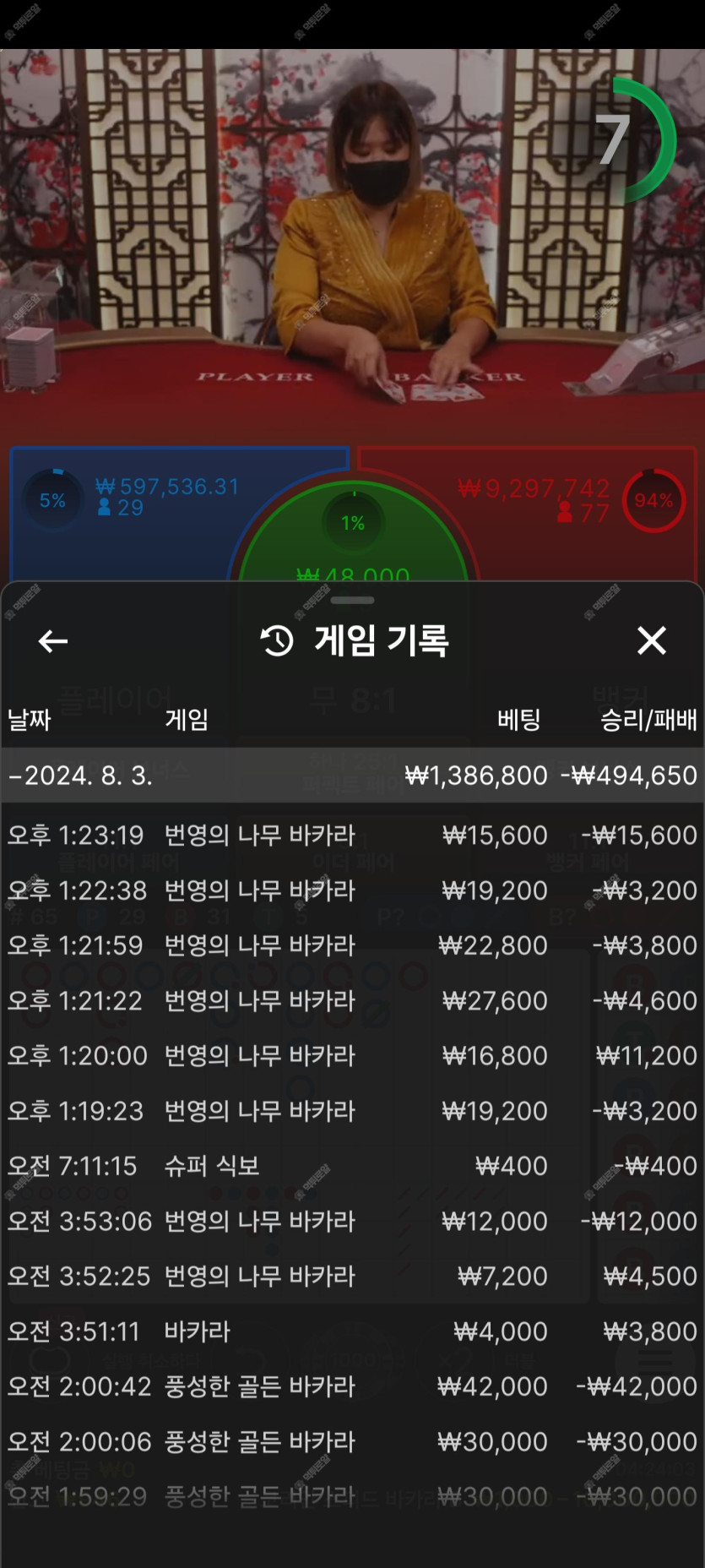The image size is (705, 1568).
Task: Open 오전 2:00:42 풍성한 골든 바카라 record
Action: click(x=352, y=1386)
